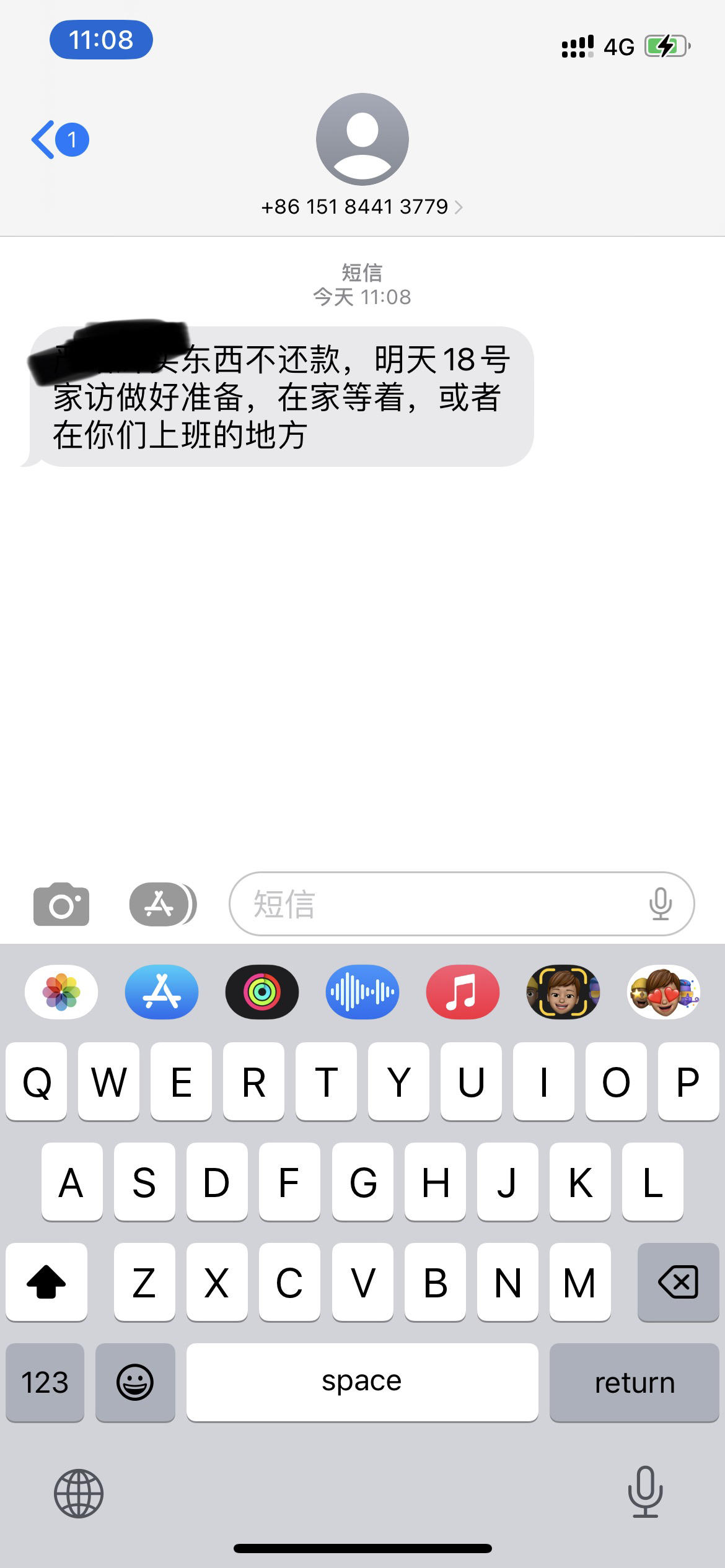Image resolution: width=725 pixels, height=1568 pixels.
Task: Hit the return key
Action: (635, 1382)
